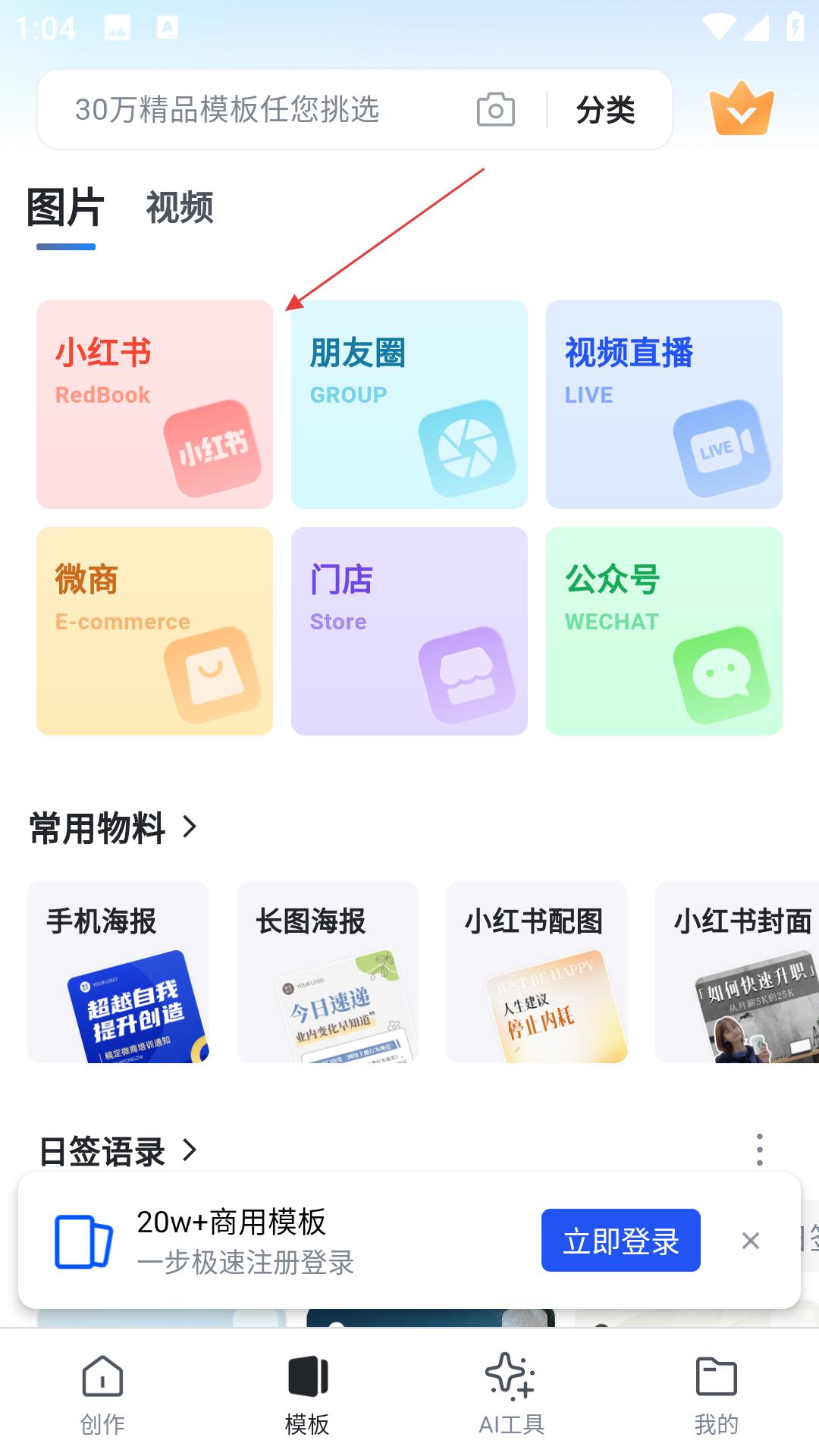Open the 分类 categories button

pyautogui.click(x=606, y=110)
